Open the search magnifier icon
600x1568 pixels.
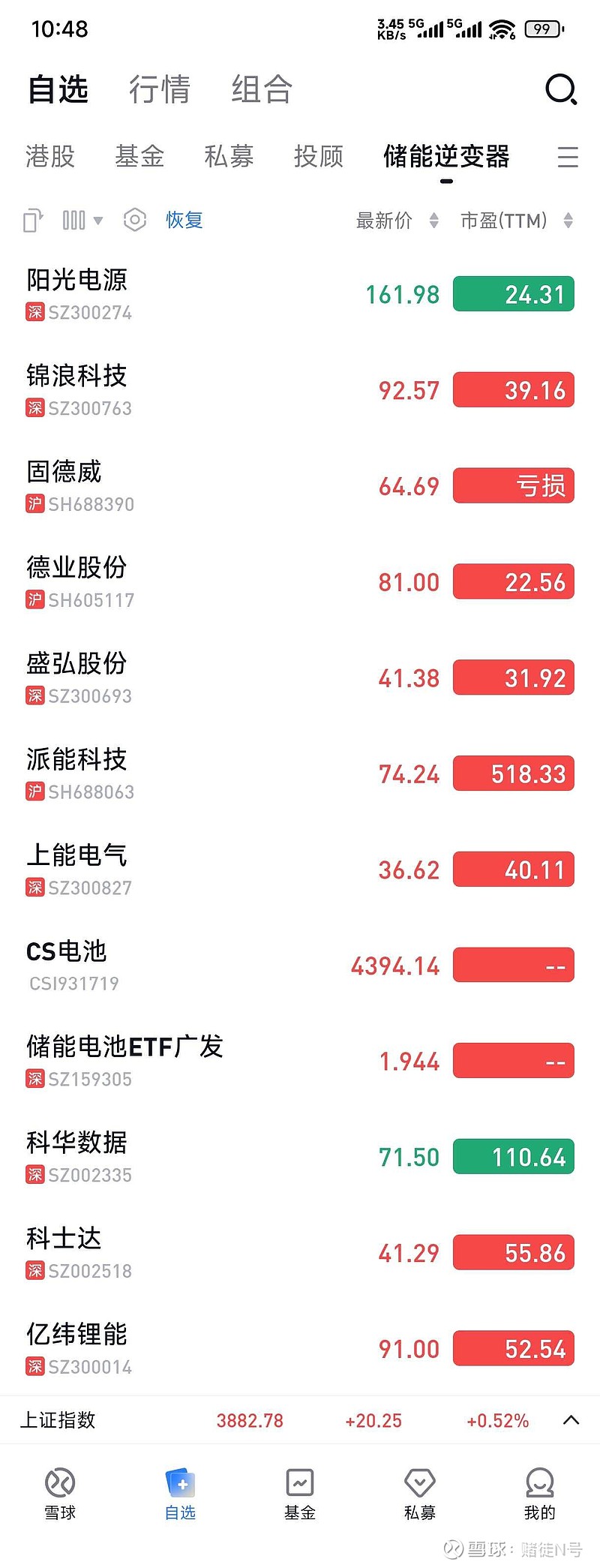pos(560,90)
